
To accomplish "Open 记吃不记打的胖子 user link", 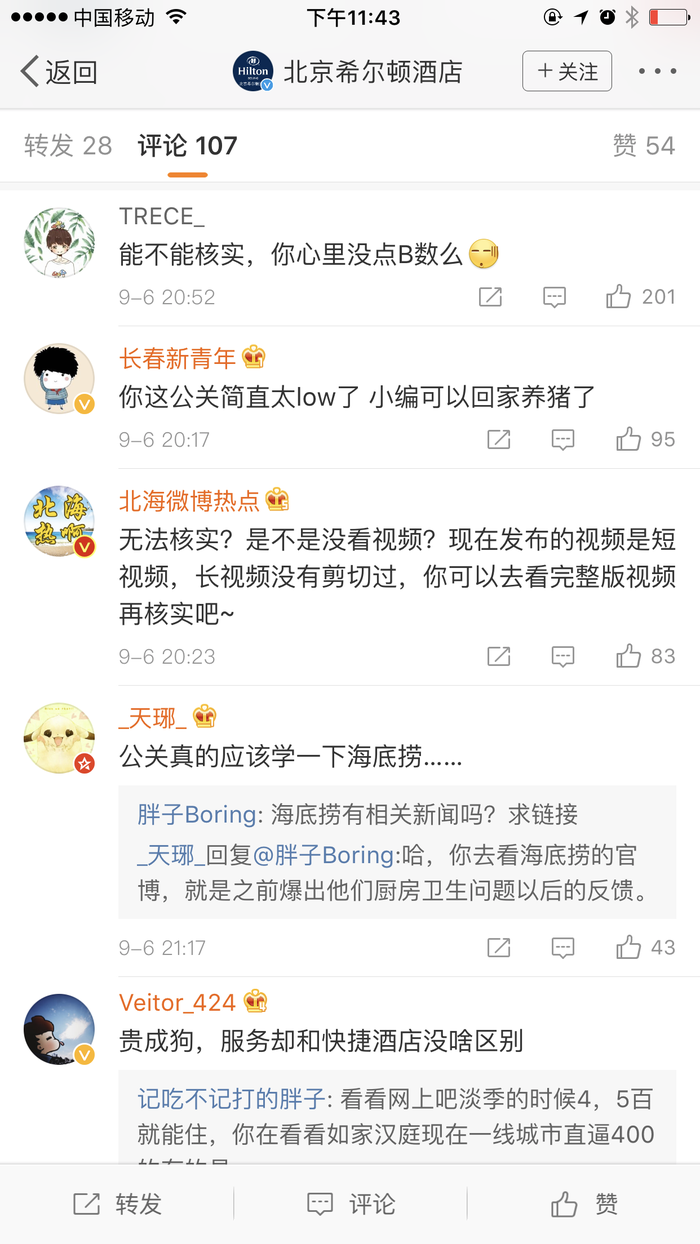I will tap(231, 1099).
